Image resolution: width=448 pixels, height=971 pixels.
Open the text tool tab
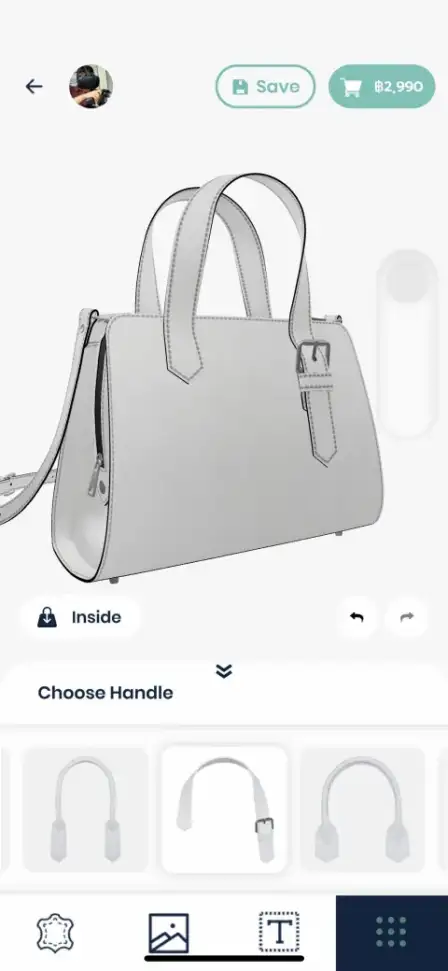[279, 933]
